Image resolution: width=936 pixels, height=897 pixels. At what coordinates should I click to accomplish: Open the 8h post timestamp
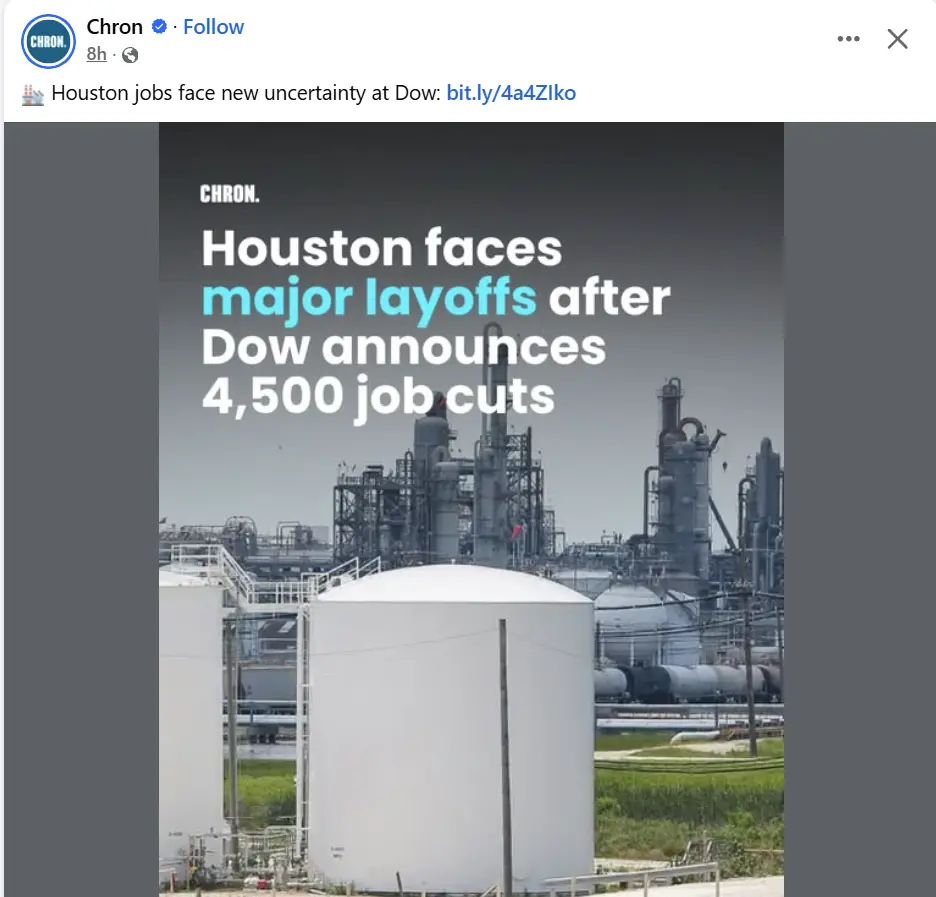[96, 54]
